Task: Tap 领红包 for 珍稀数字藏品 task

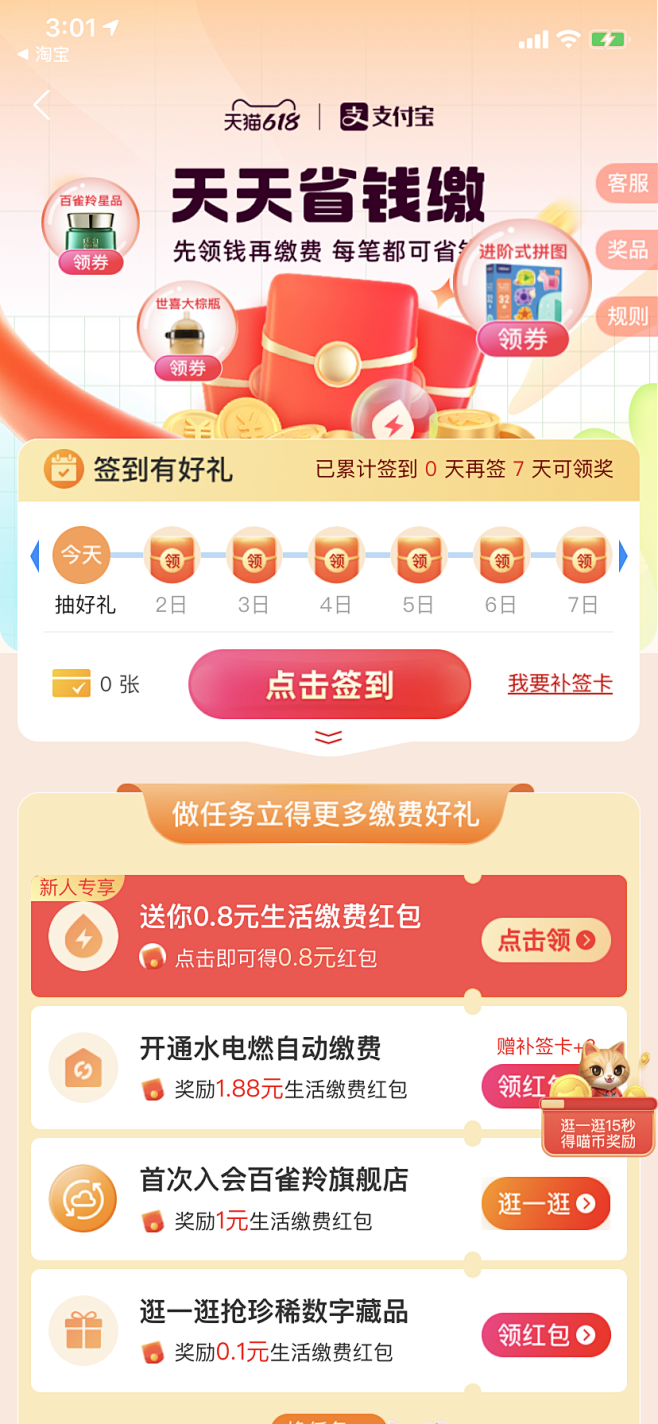Action: pyautogui.click(x=546, y=1335)
